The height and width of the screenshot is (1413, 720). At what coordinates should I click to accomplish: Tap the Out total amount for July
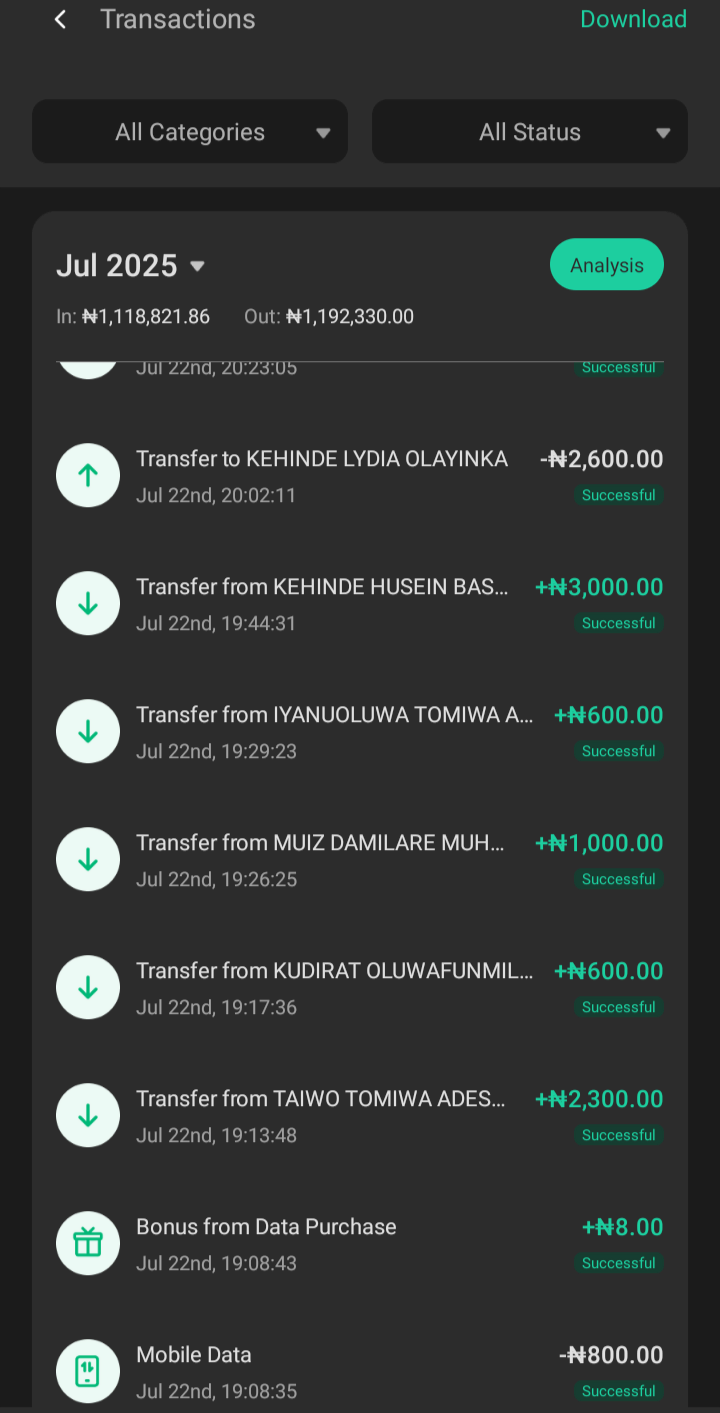pyautogui.click(x=328, y=316)
